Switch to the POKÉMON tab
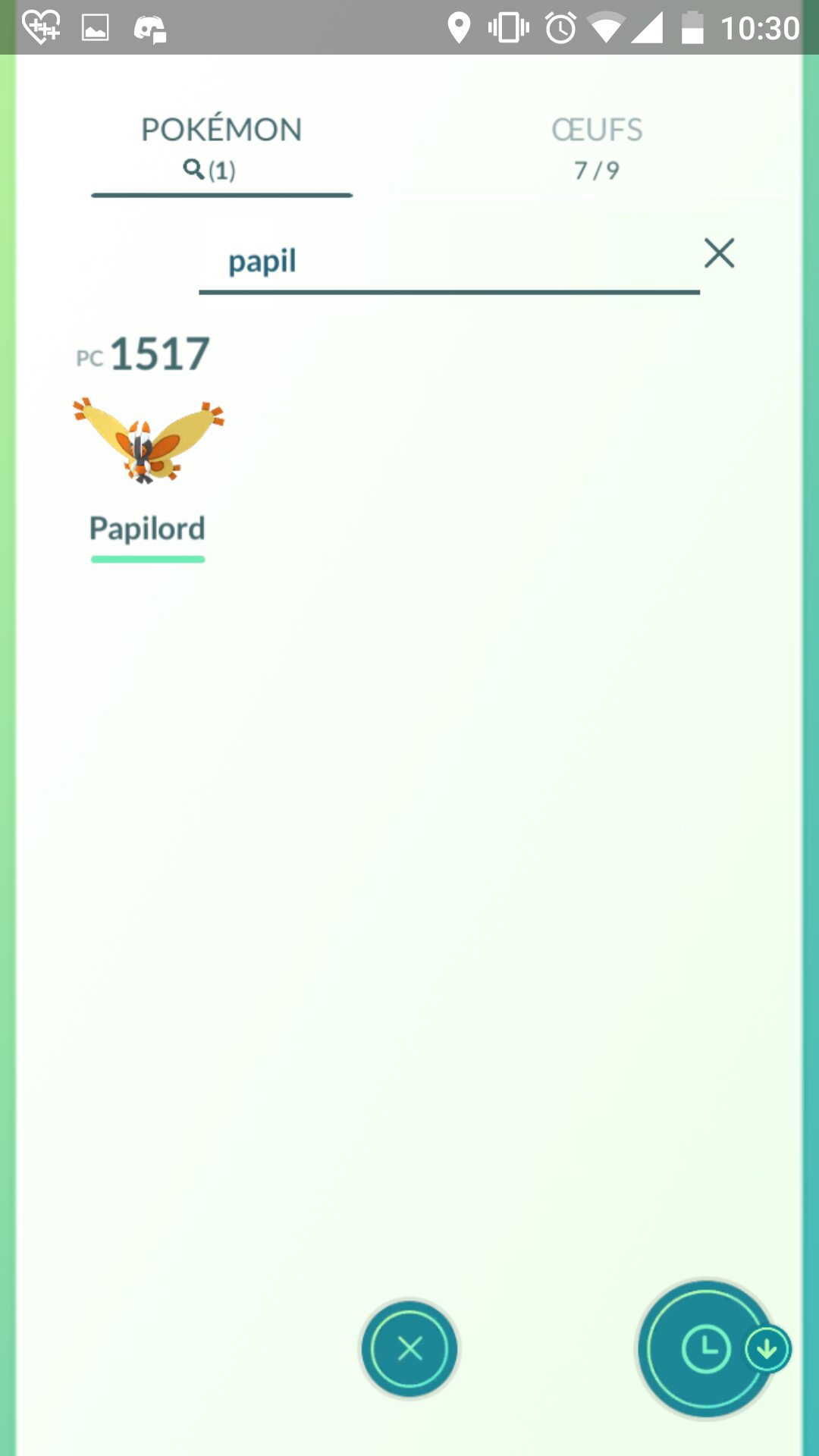The height and width of the screenshot is (1456, 819). (221, 148)
